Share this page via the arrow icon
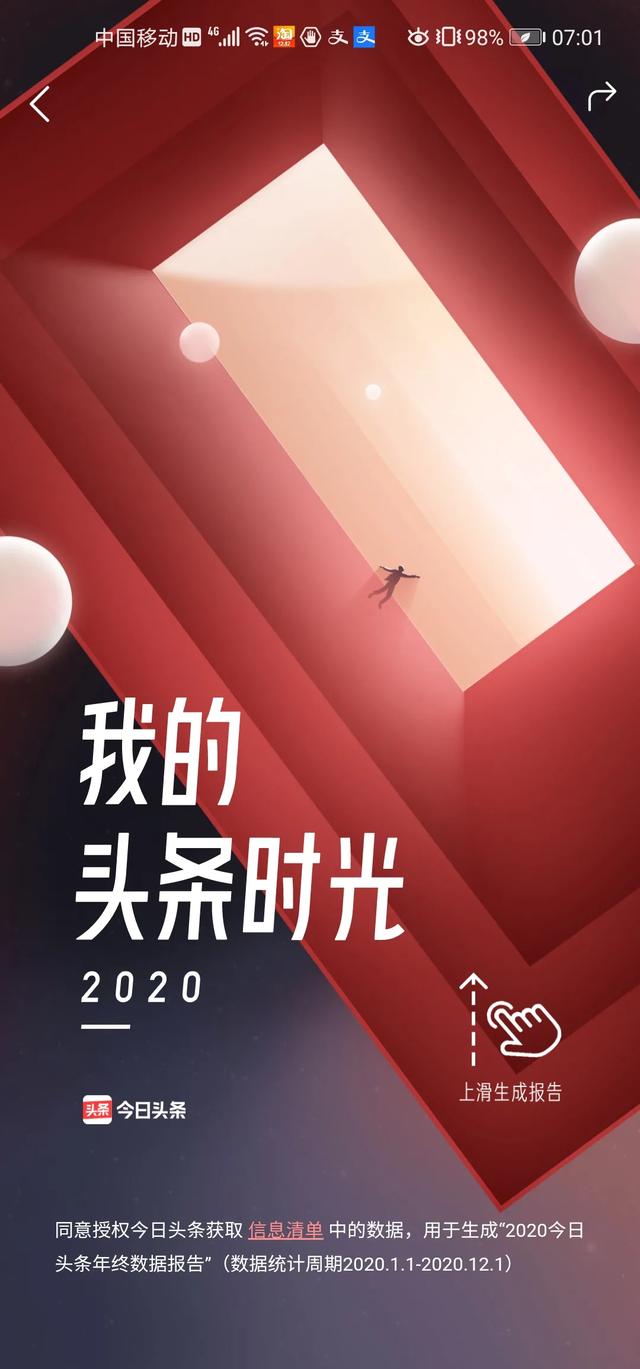Viewport: 640px width, 1369px height. click(601, 97)
